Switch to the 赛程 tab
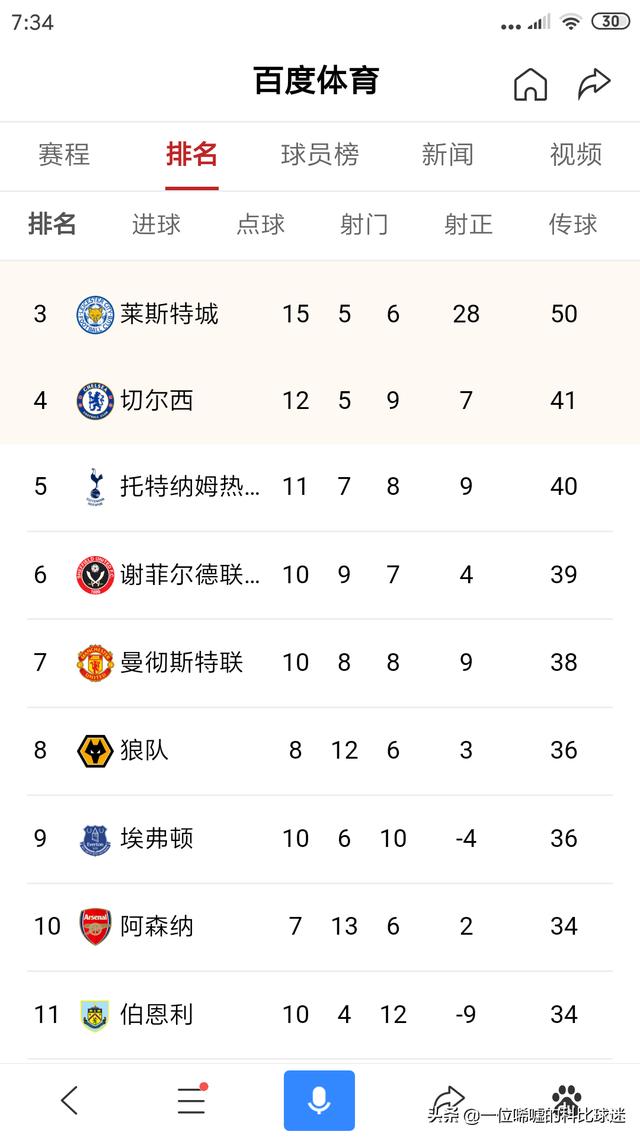 pyautogui.click(x=64, y=155)
